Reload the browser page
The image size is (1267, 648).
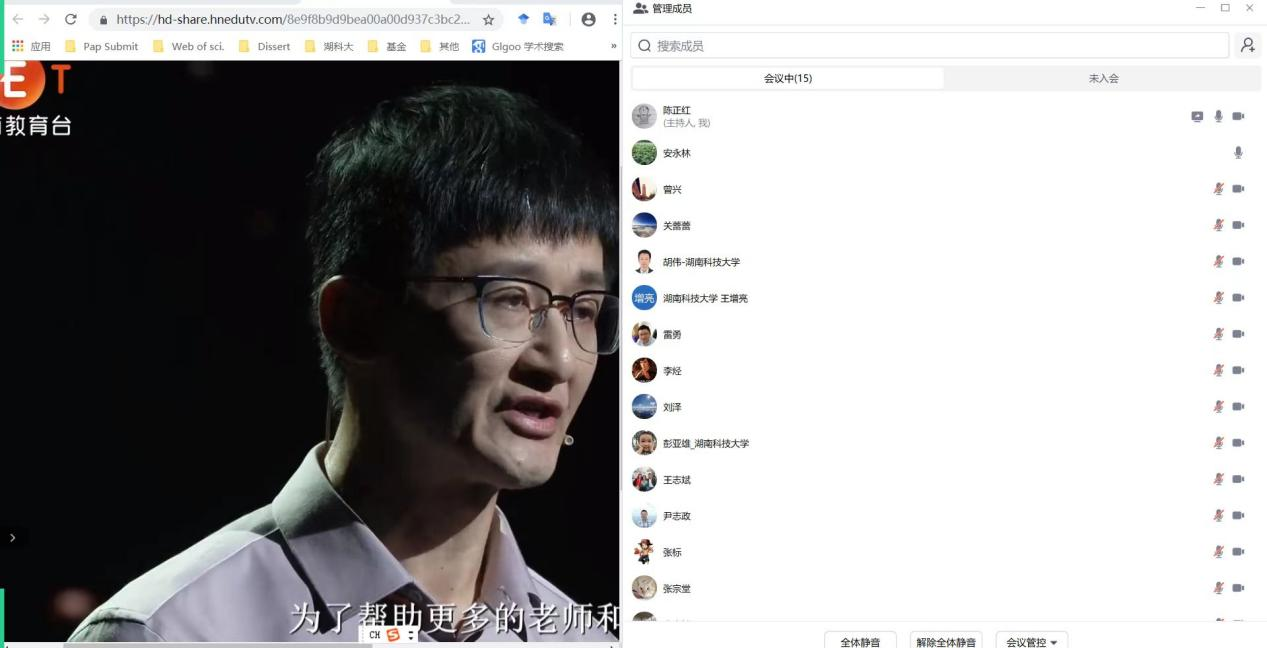click(x=71, y=19)
